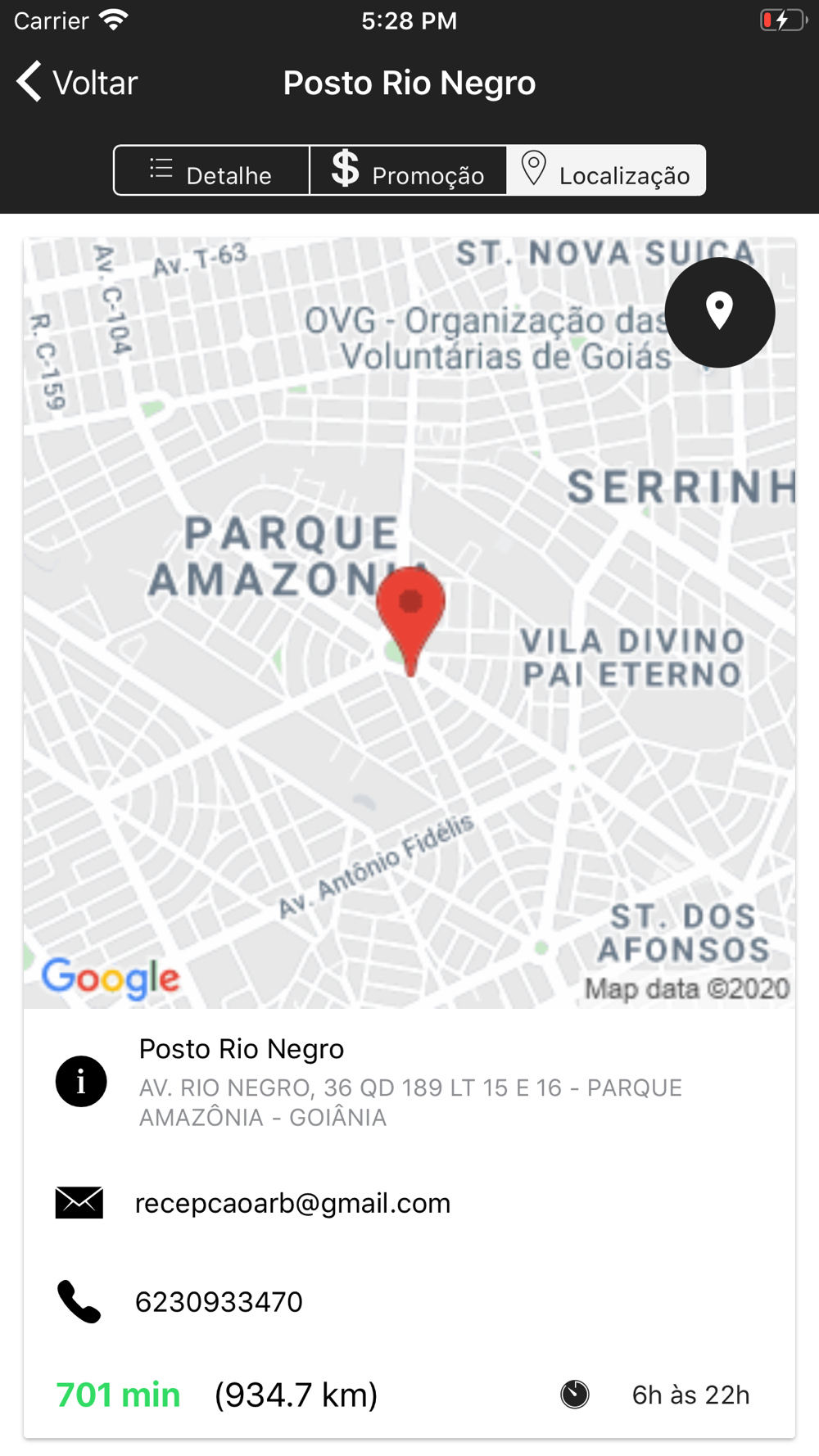Viewport: 819px width, 1456px height.
Task: Open the Posto Rio Negro address info row
Action: click(409, 1082)
